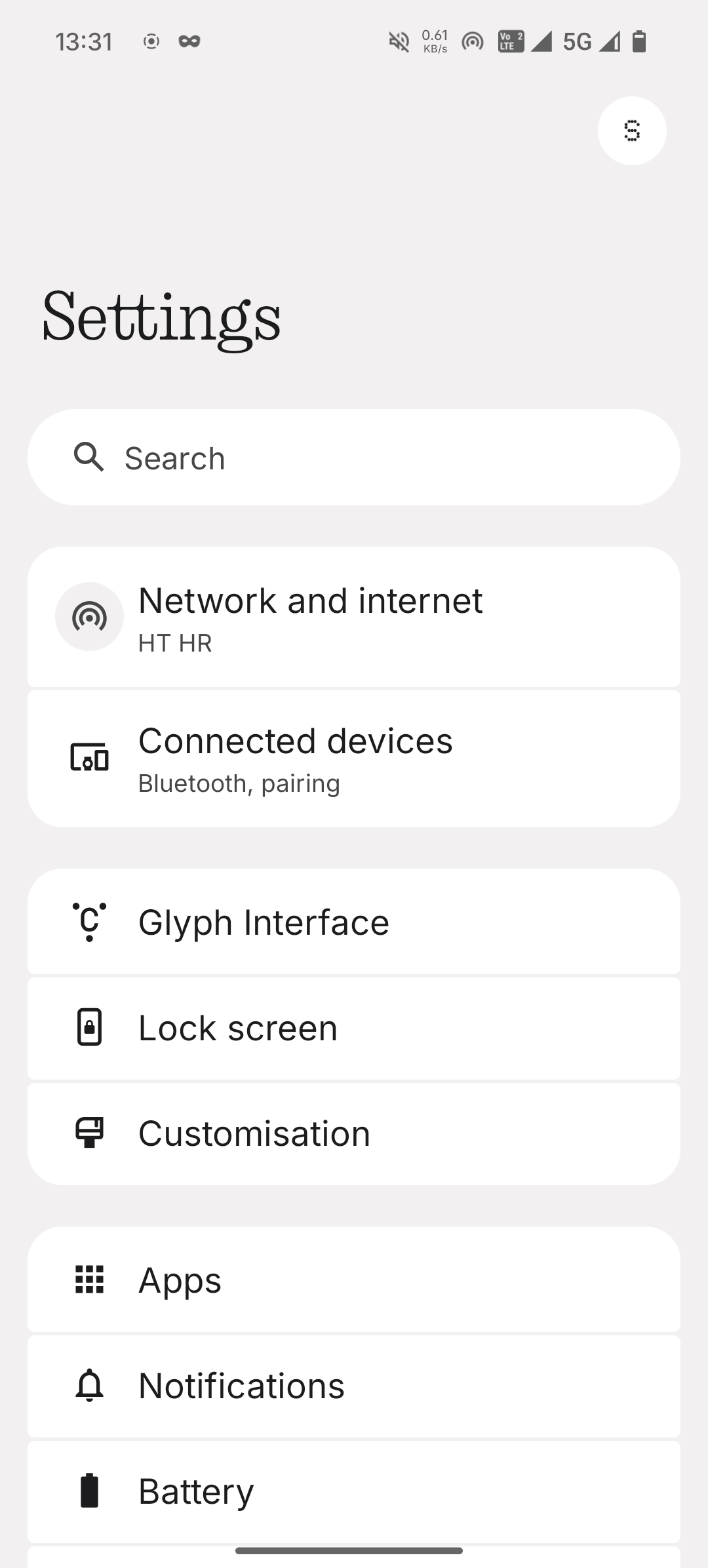
Task: Open Customisation settings
Action: [x=354, y=1133]
